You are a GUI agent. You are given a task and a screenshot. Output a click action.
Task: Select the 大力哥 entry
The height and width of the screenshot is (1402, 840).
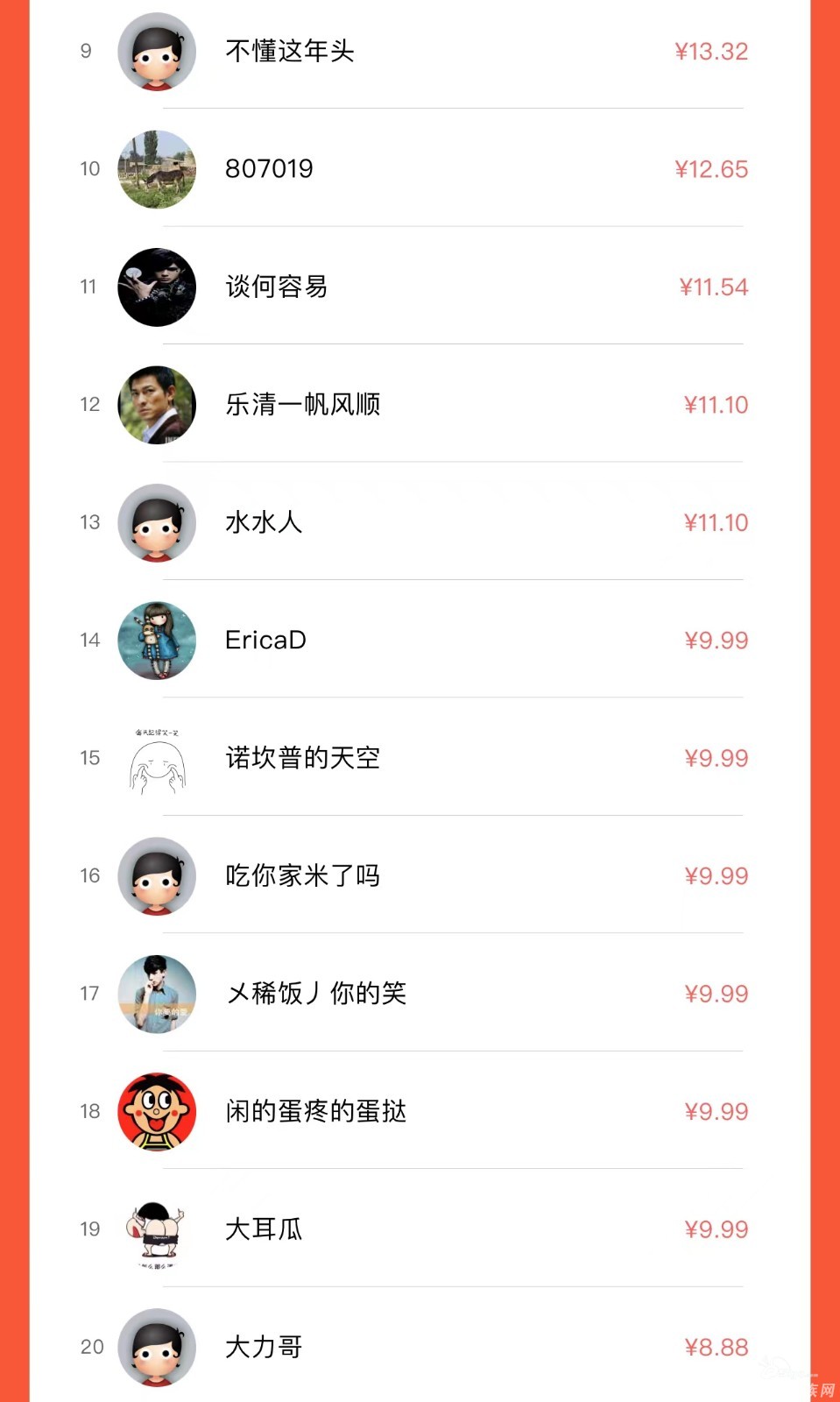pyautogui.click(x=263, y=1347)
